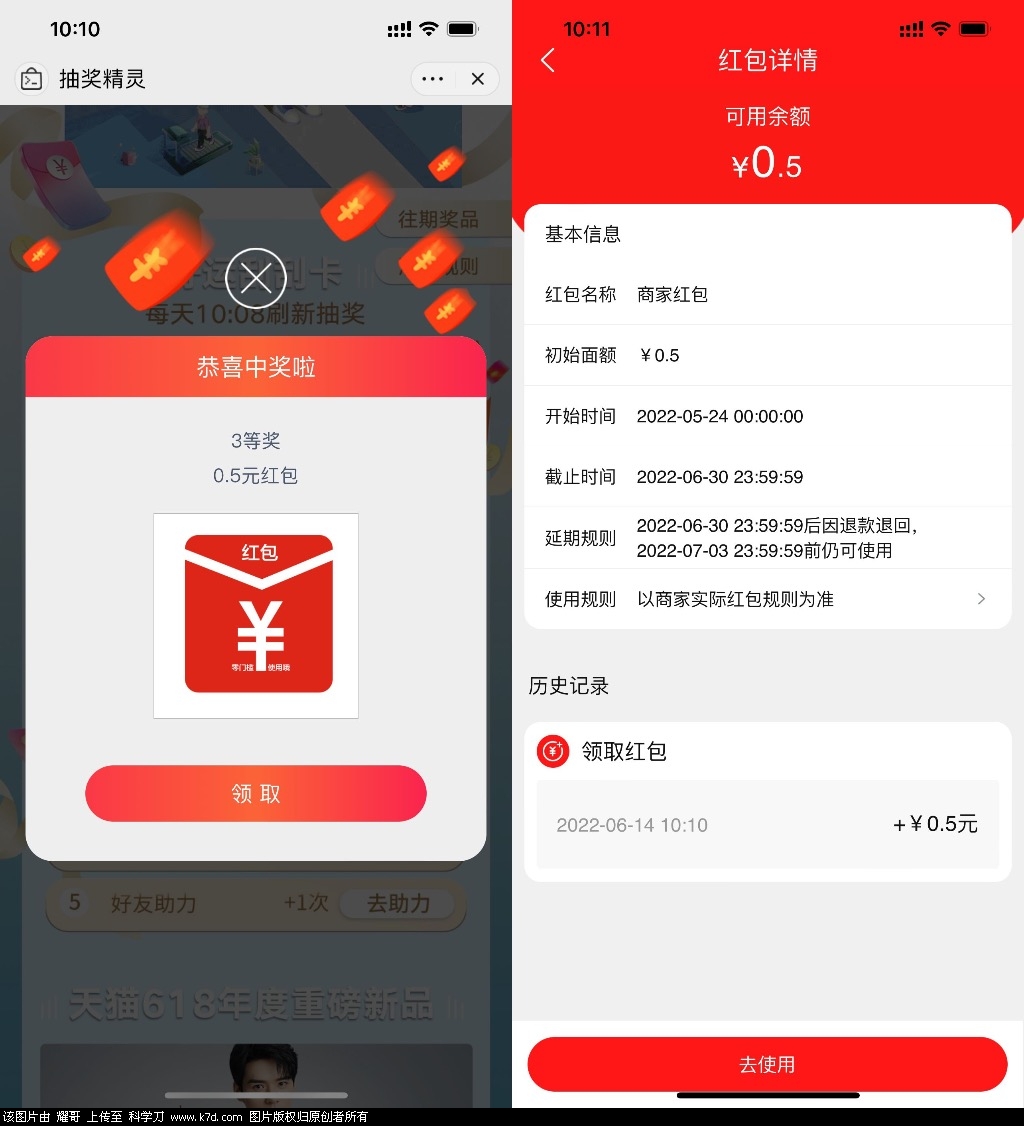Go back from 红包详情 page

548,61
